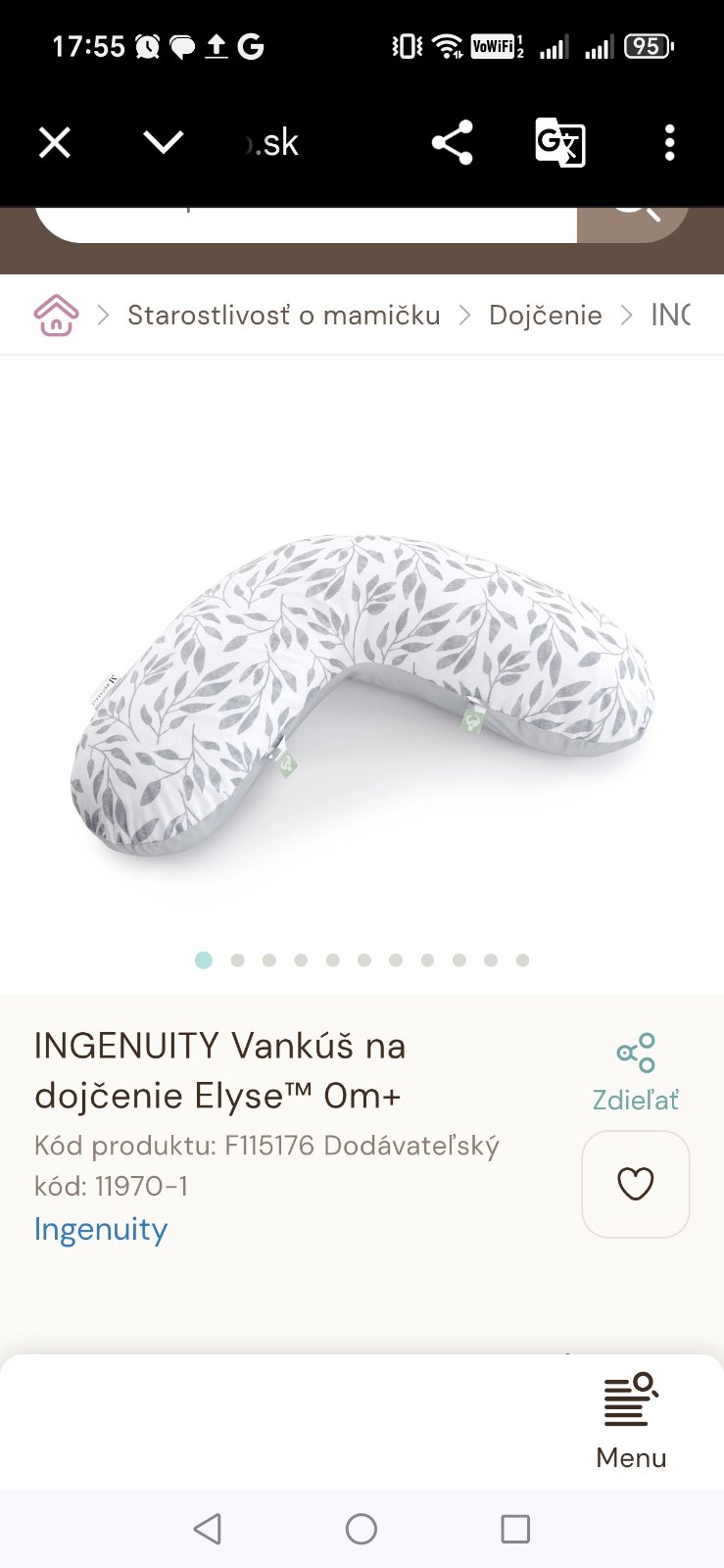Viewport: 724px width, 1568px height.
Task: Open the Menu button
Action: tap(631, 1421)
